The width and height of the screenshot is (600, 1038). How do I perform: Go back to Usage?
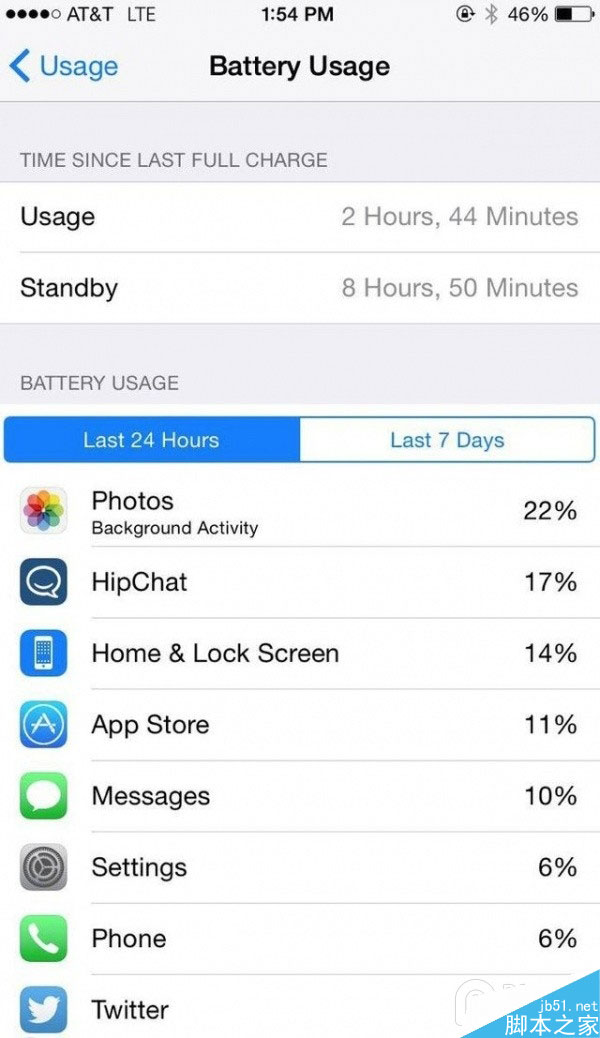coord(64,67)
